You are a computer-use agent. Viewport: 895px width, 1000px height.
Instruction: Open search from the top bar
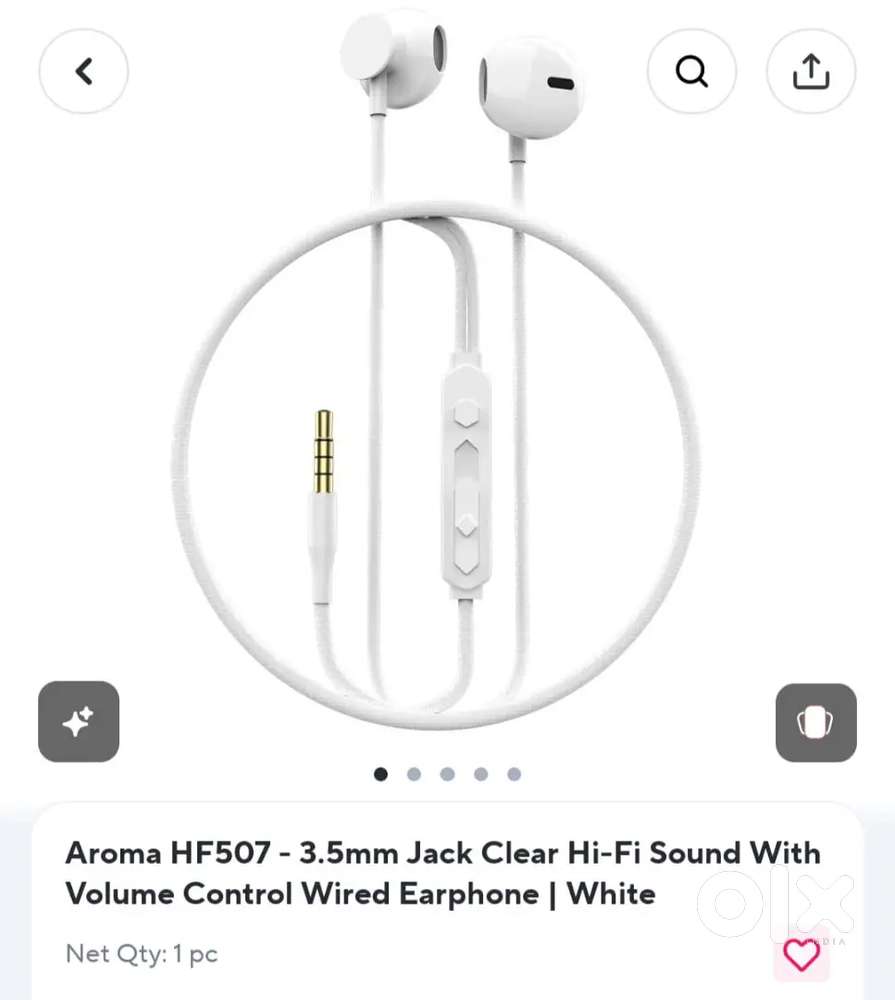[x=692, y=71]
